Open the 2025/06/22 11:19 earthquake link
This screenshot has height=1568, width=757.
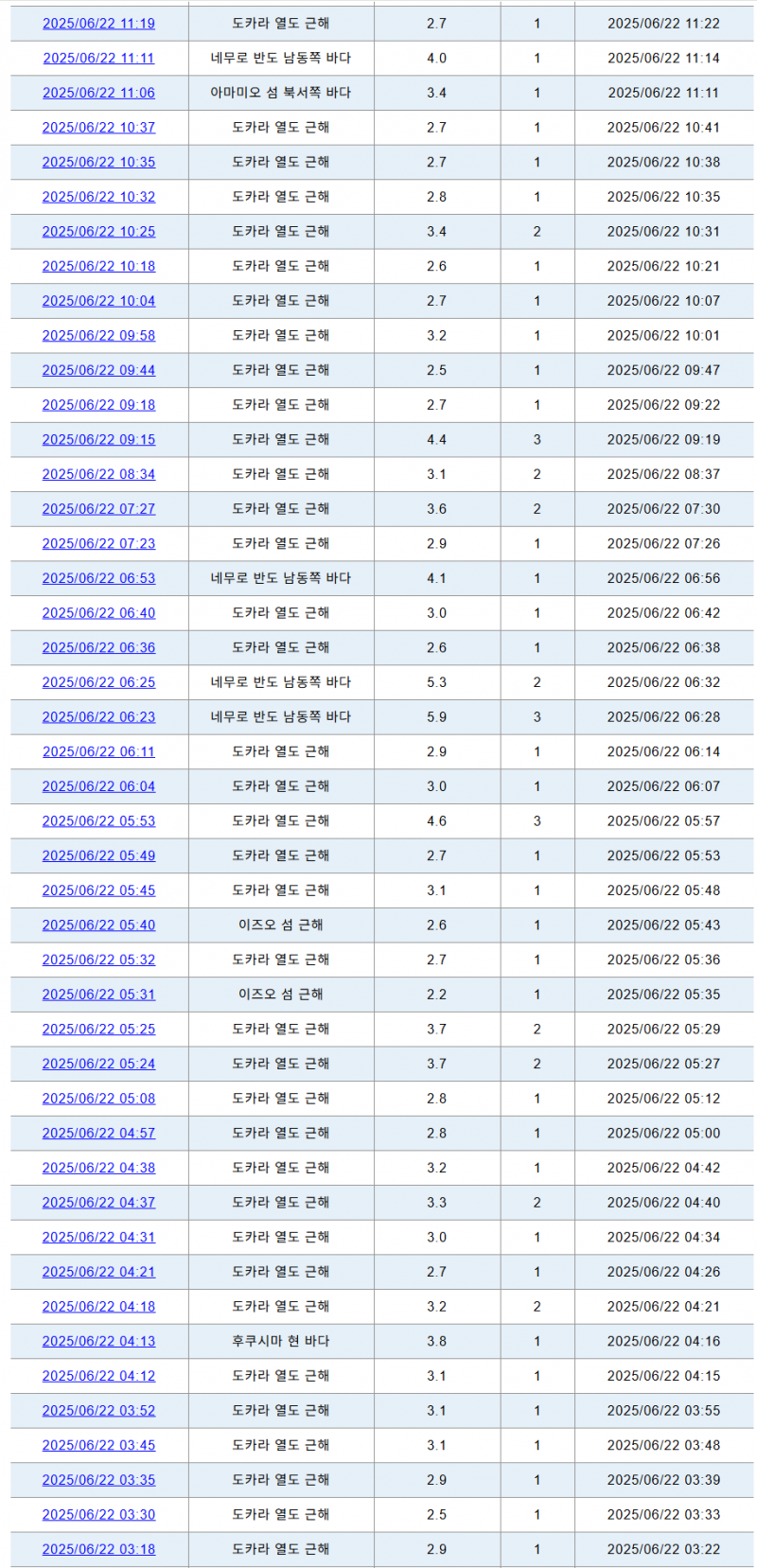pos(98,24)
